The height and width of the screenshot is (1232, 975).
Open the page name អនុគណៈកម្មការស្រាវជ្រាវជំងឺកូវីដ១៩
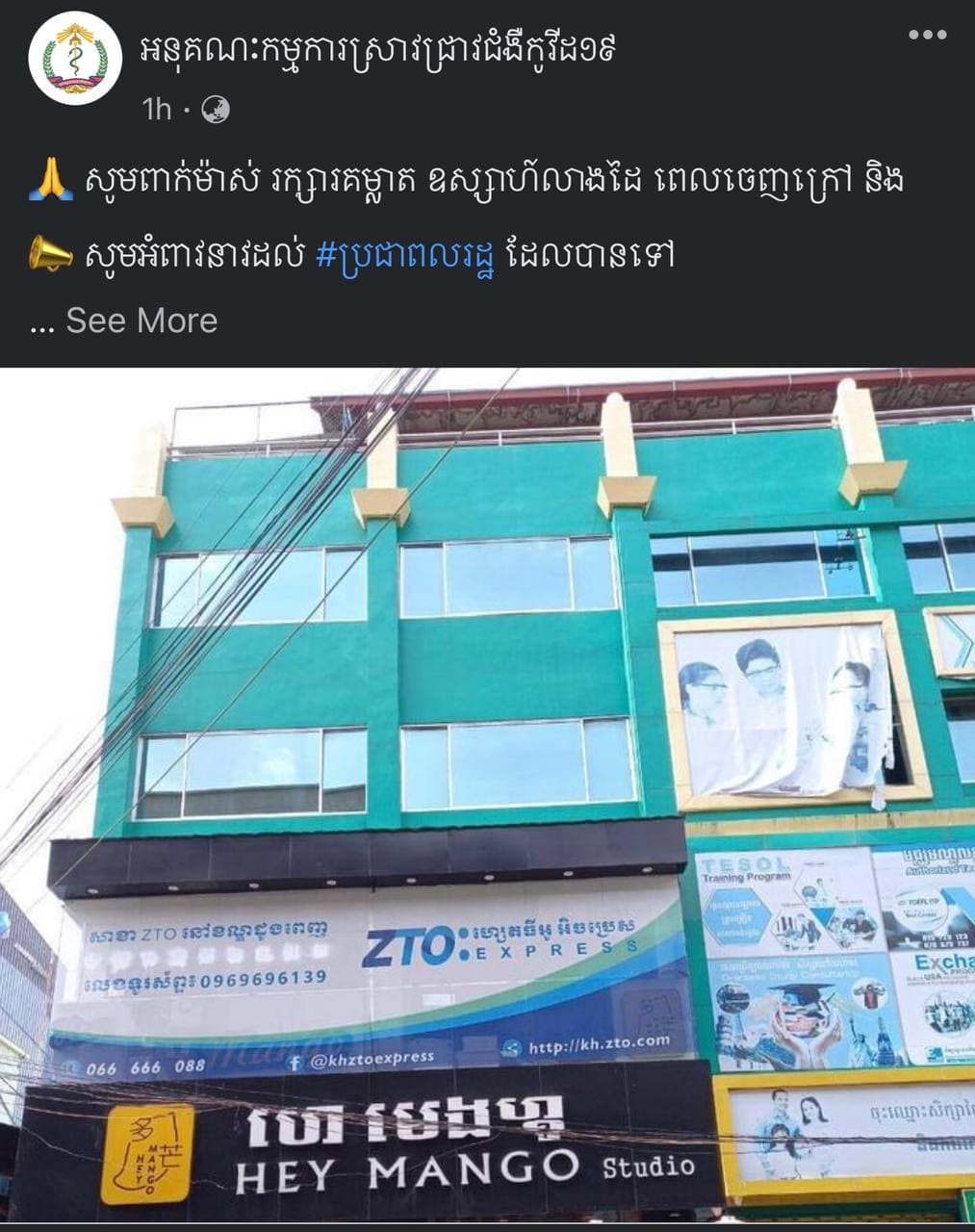click(x=377, y=48)
